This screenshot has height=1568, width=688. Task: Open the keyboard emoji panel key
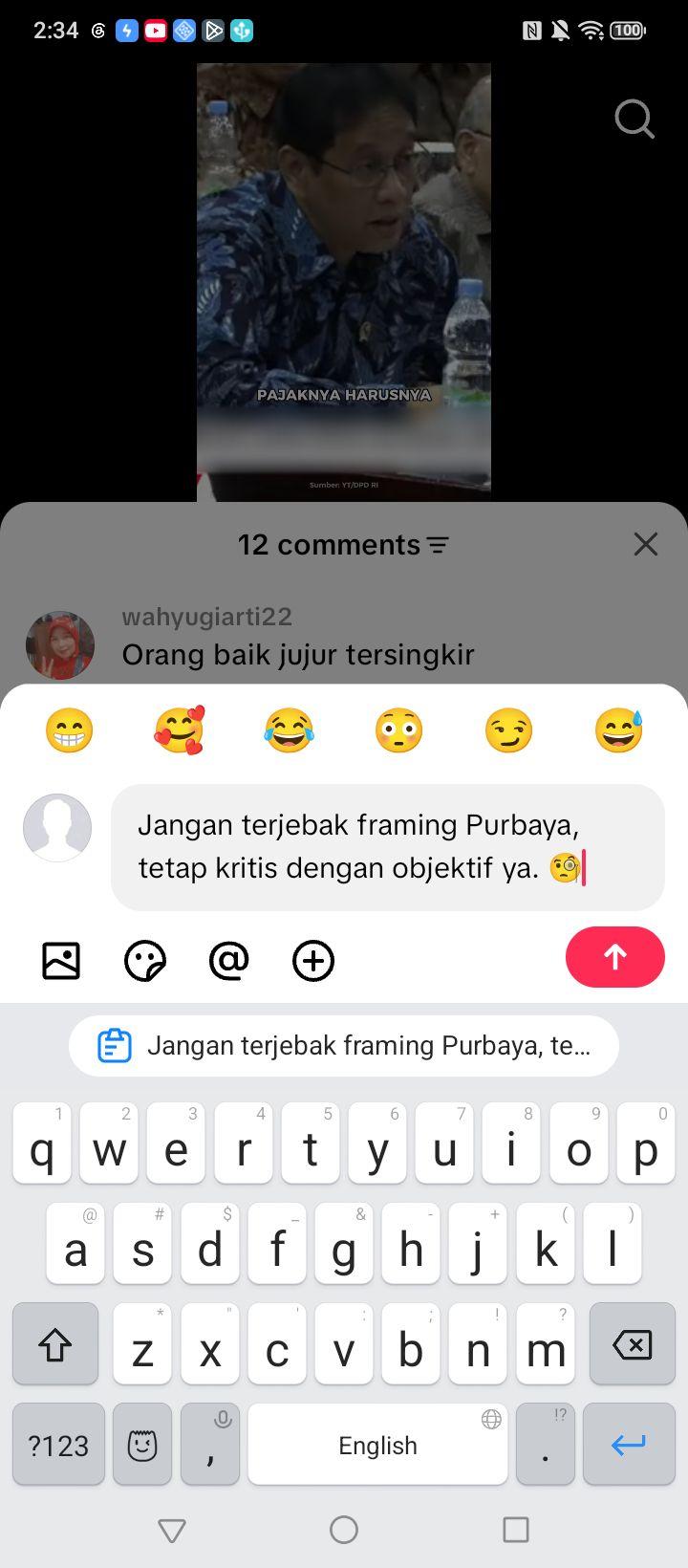click(x=142, y=1445)
